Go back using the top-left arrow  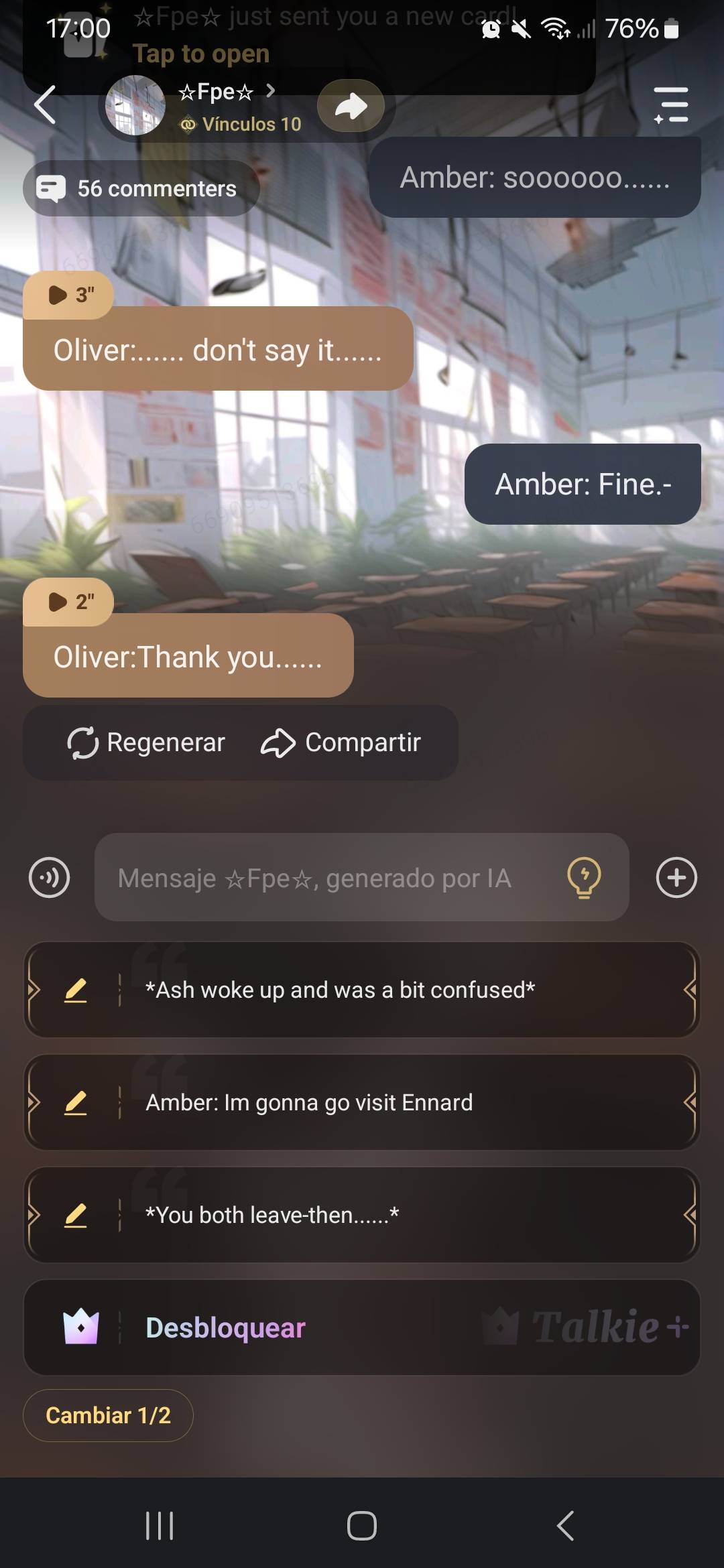coord(46,105)
